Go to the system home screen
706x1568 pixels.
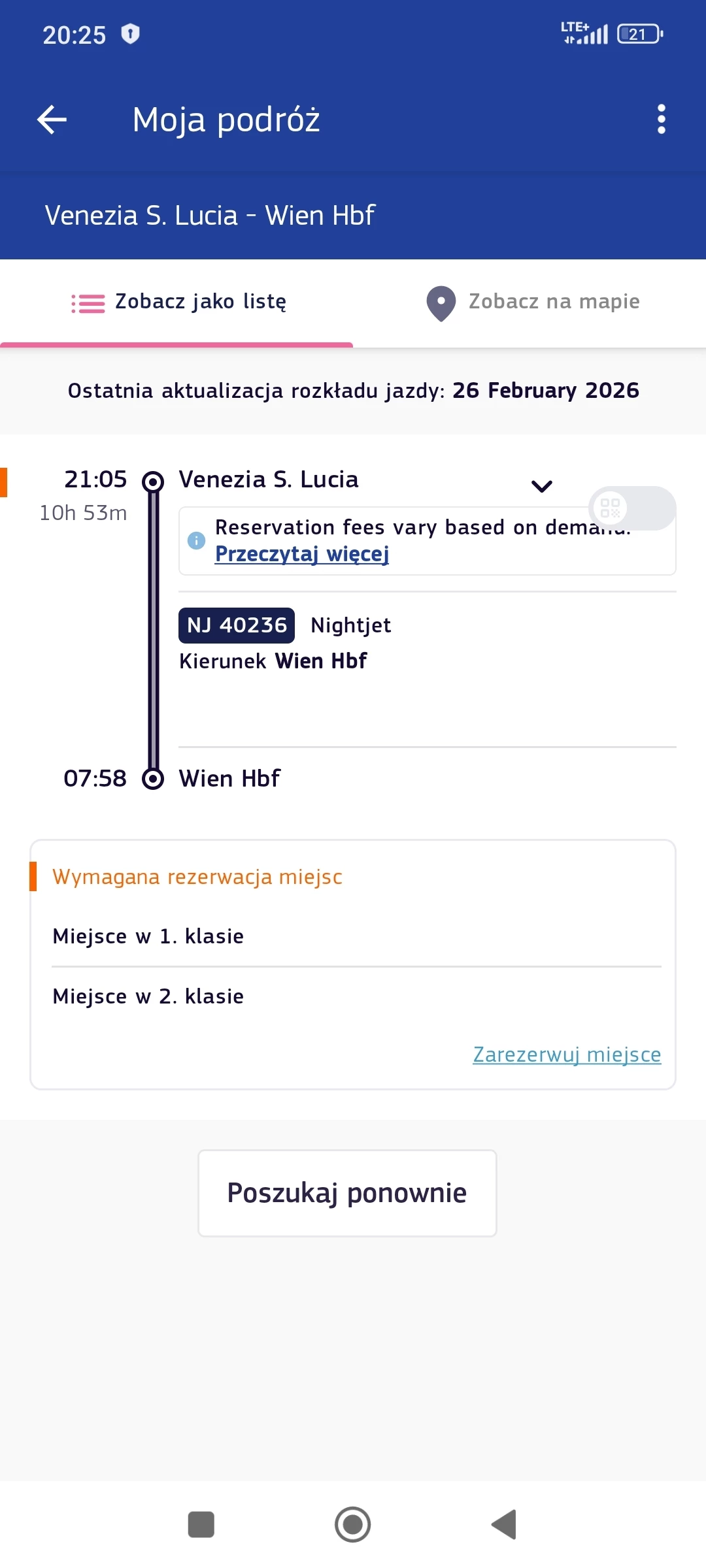(353, 1525)
